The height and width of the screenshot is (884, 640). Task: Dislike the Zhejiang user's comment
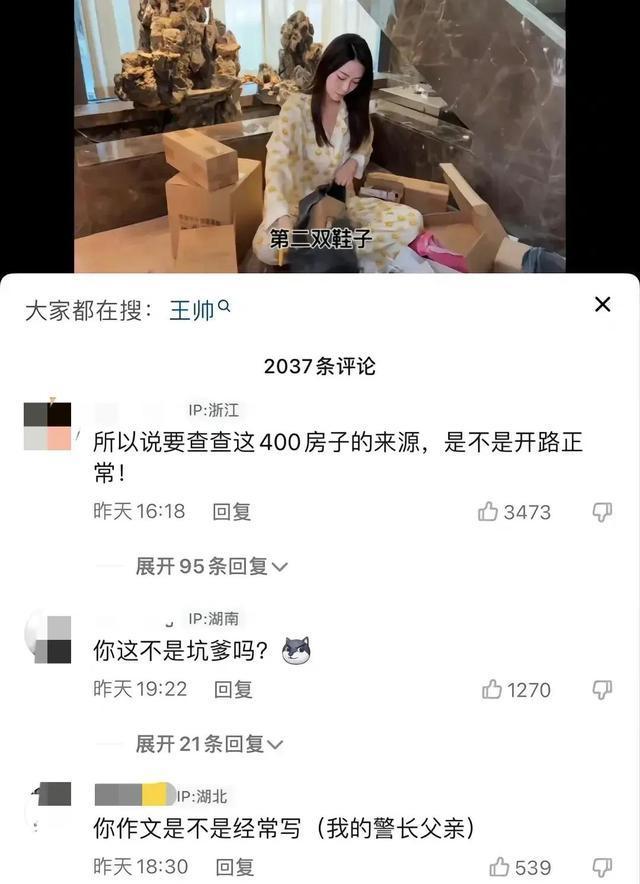[602, 512]
